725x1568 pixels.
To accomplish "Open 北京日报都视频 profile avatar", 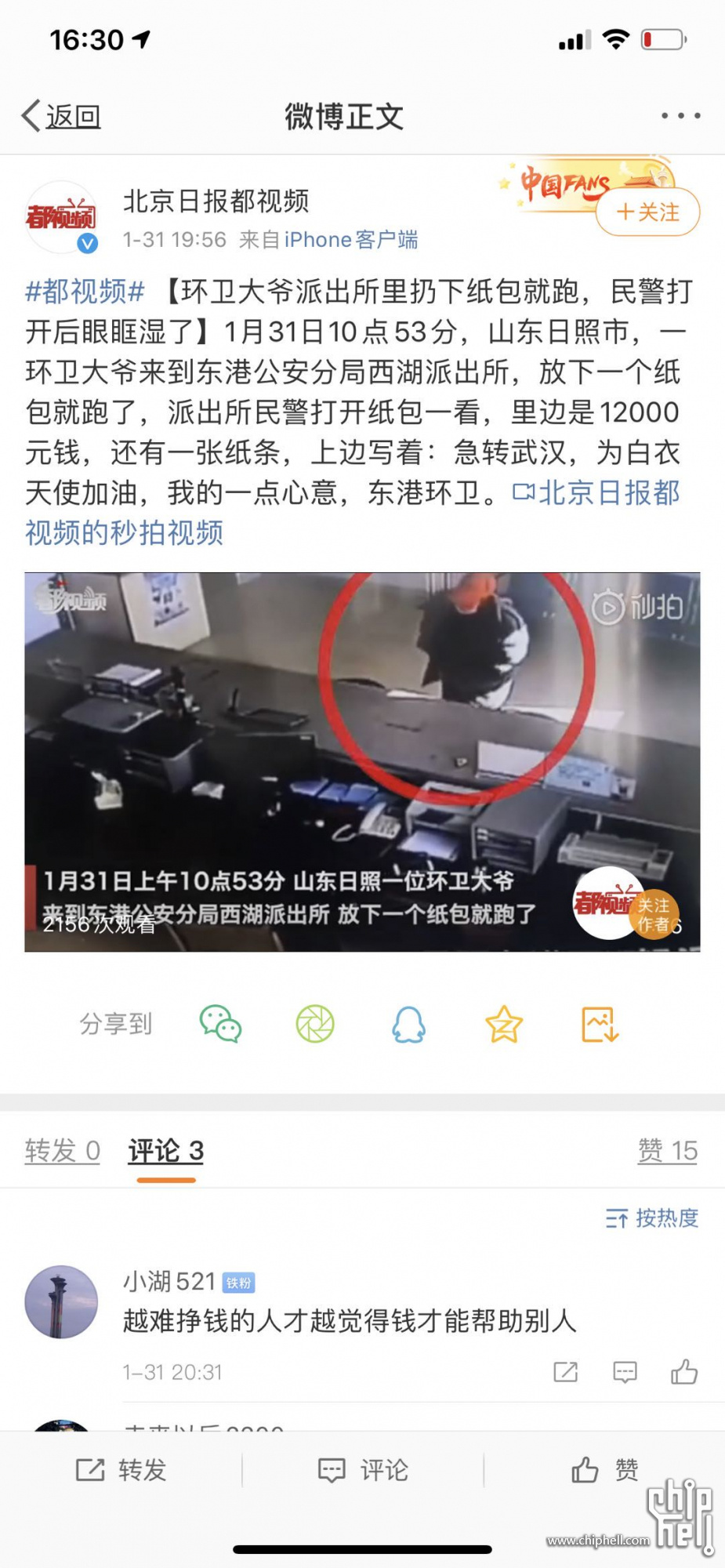I will click(x=61, y=217).
